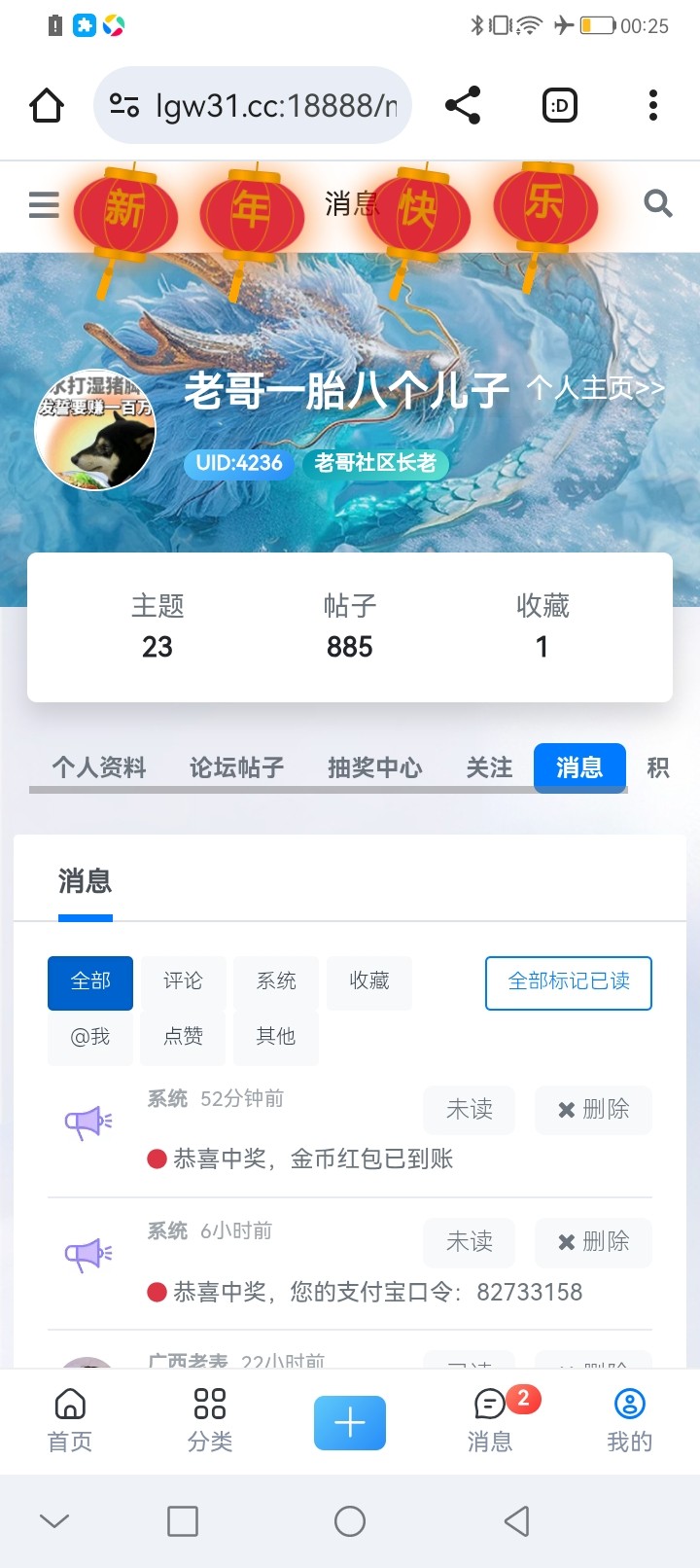700x1568 pixels.
Task: Mark all messages as read with 全部标记已读
Action: (x=569, y=981)
